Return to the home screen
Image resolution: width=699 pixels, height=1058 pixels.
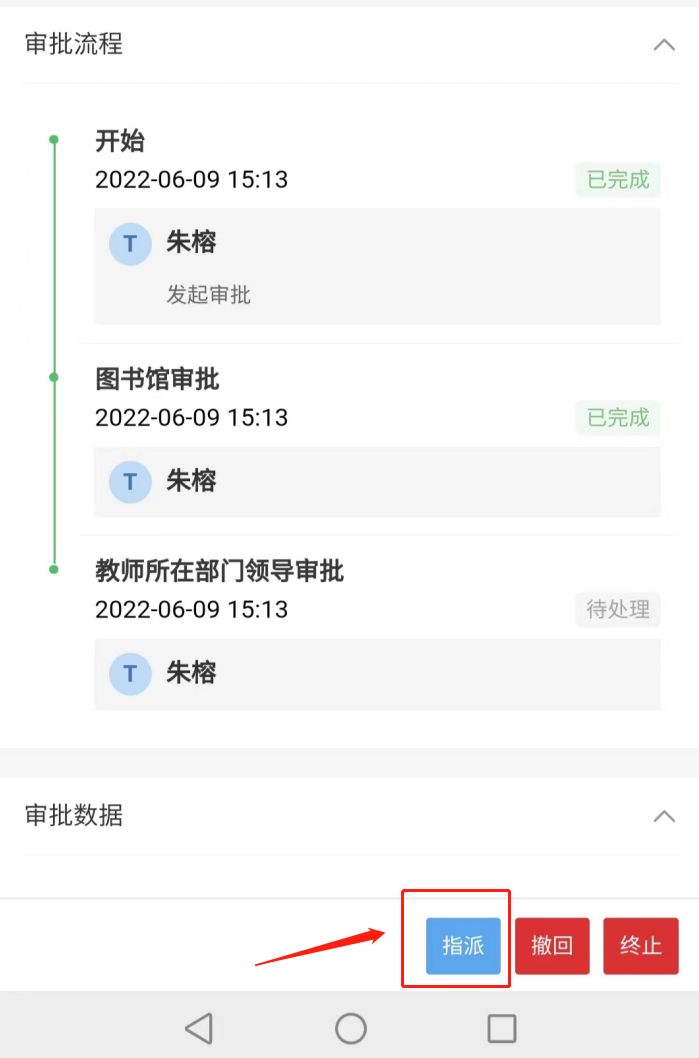point(351,1027)
